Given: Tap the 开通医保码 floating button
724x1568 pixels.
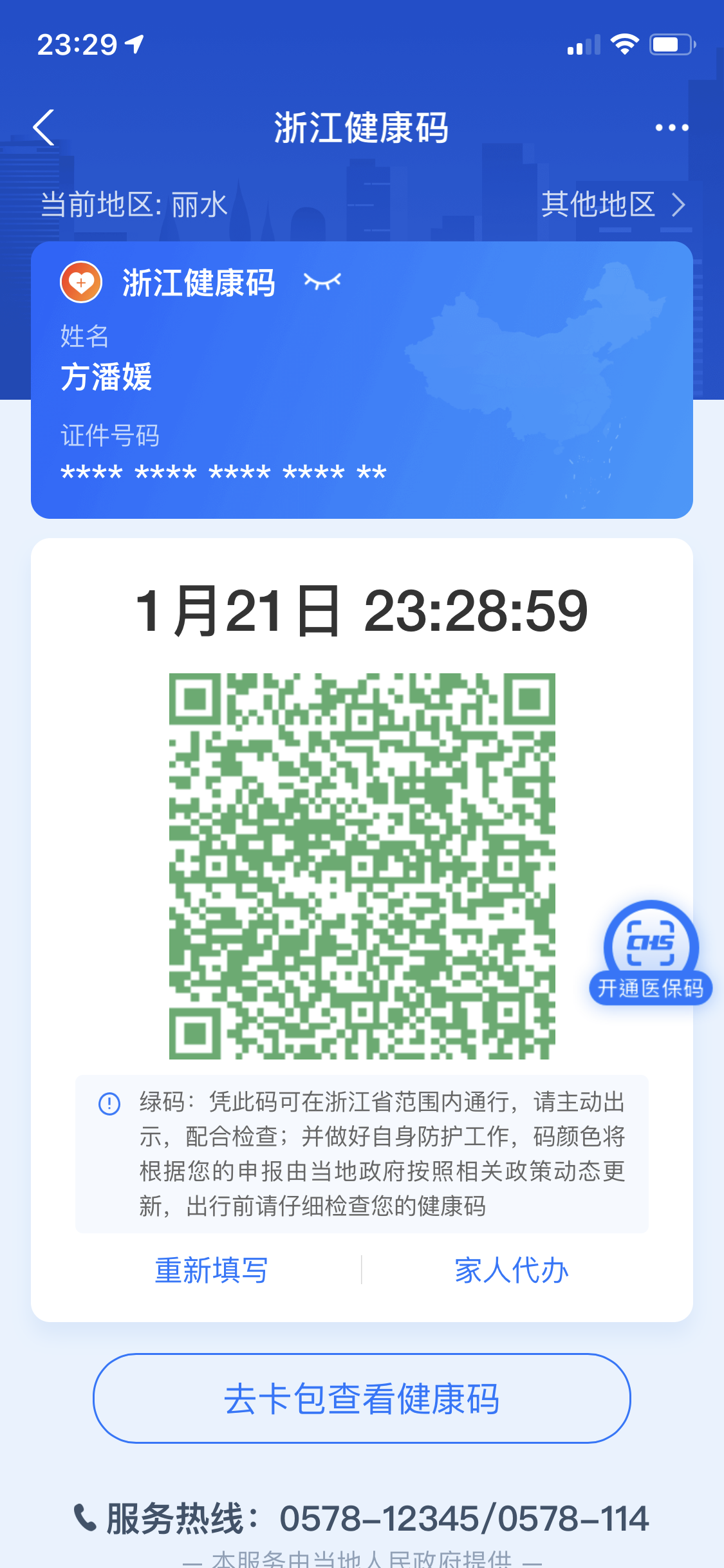Looking at the screenshot, I should pyautogui.click(x=651, y=954).
